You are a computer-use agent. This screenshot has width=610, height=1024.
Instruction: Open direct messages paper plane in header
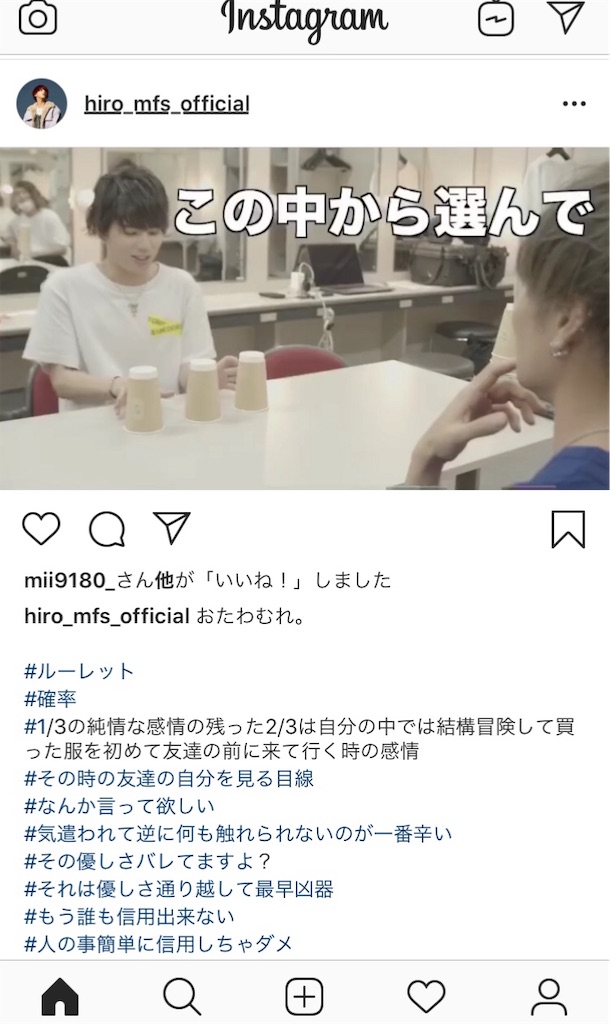pos(566,17)
